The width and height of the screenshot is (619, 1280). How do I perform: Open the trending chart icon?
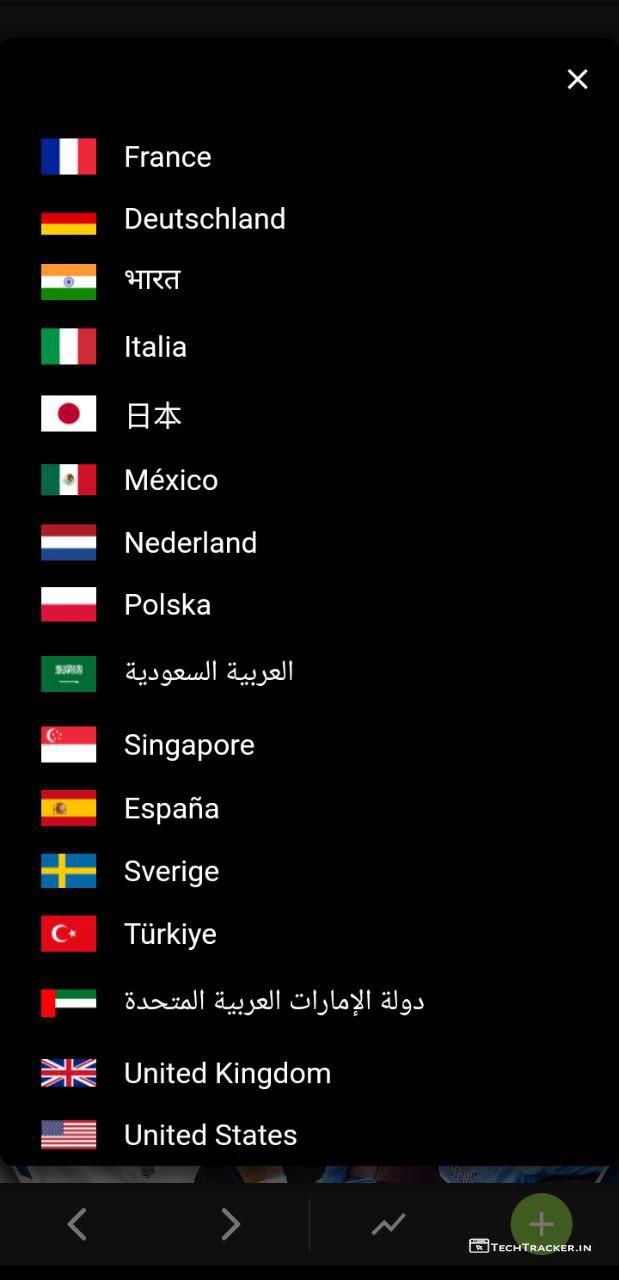pyautogui.click(x=388, y=1224)
